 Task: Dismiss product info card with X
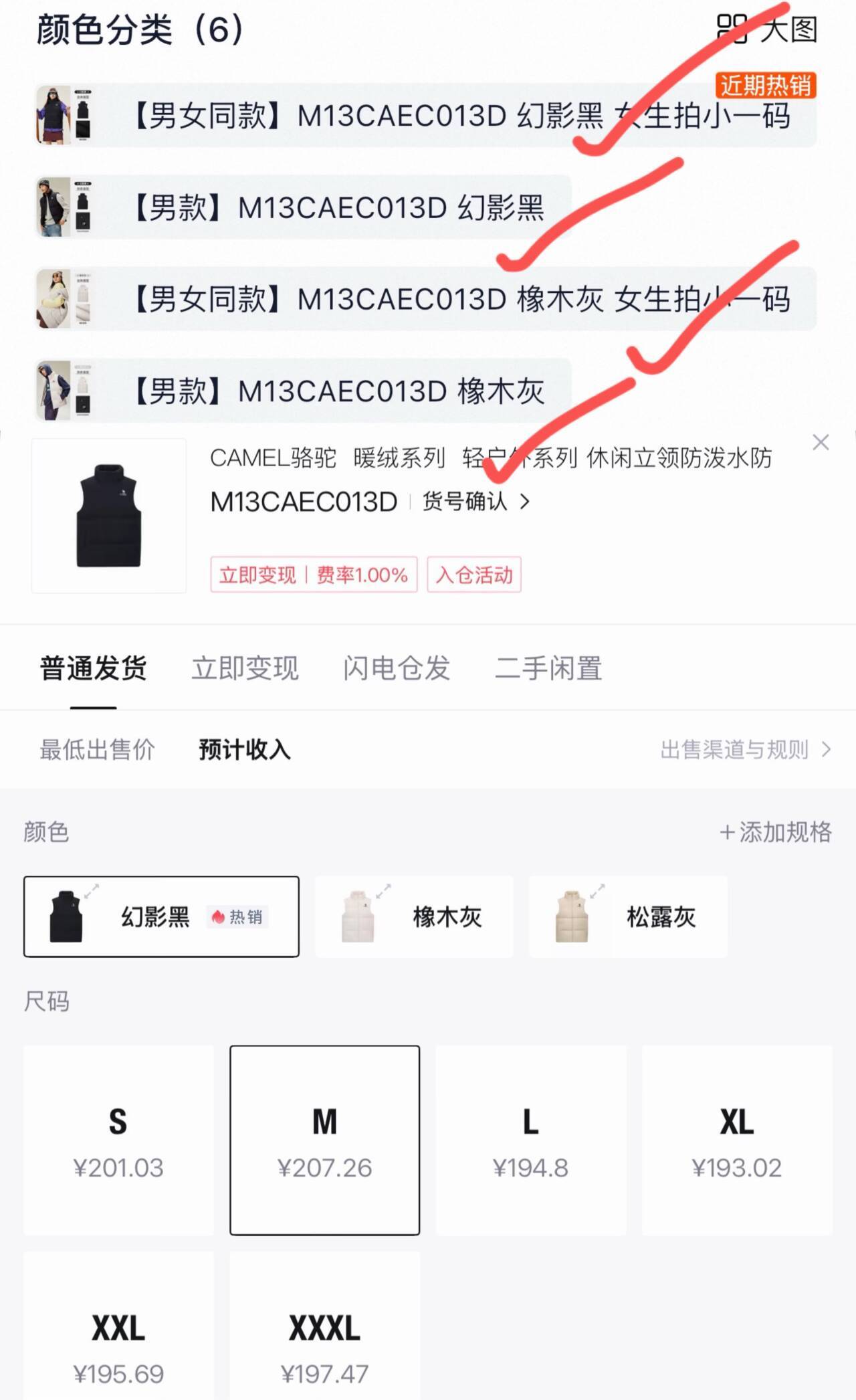click(x=821, y=442)
